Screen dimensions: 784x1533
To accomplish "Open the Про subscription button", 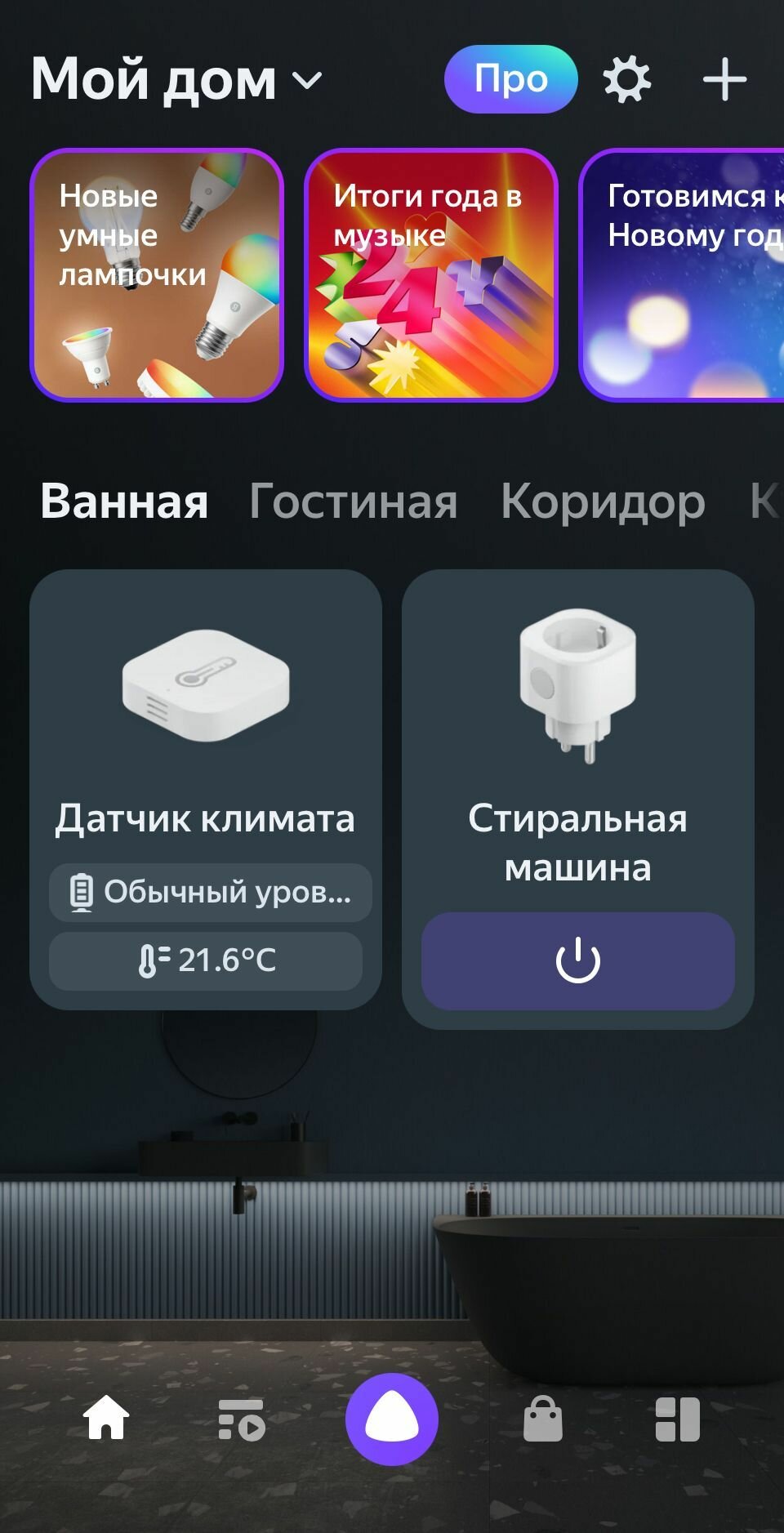I will click(x=510, y=79).
